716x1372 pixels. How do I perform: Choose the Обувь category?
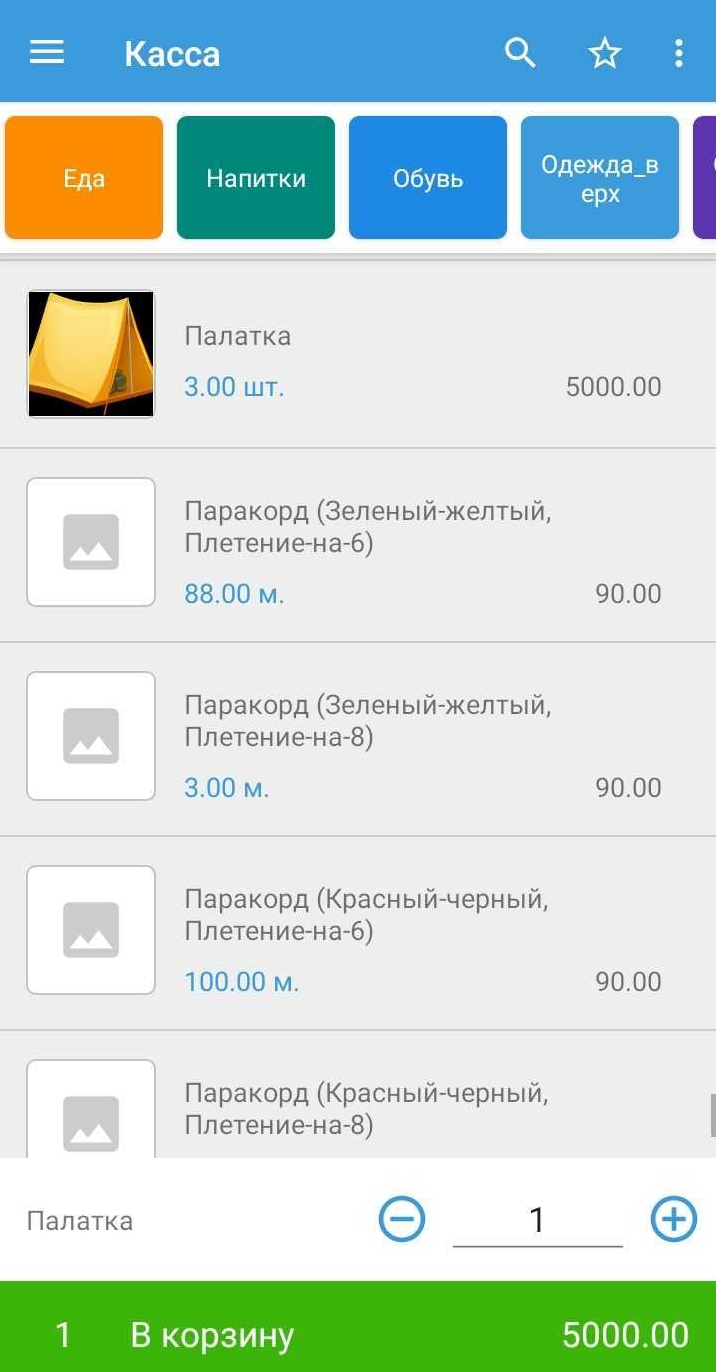[428, 178]
